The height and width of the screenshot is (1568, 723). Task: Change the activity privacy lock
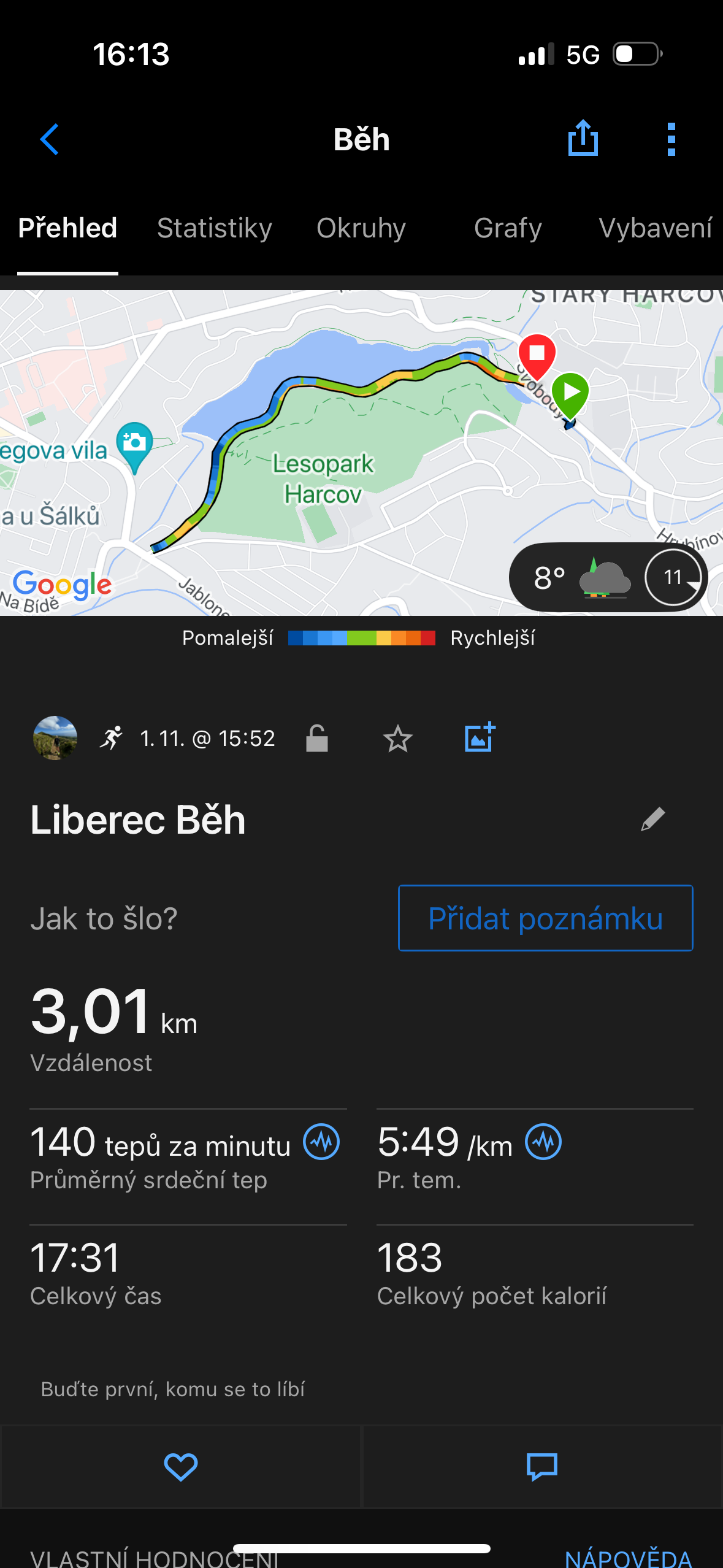(x=317, y=739)
